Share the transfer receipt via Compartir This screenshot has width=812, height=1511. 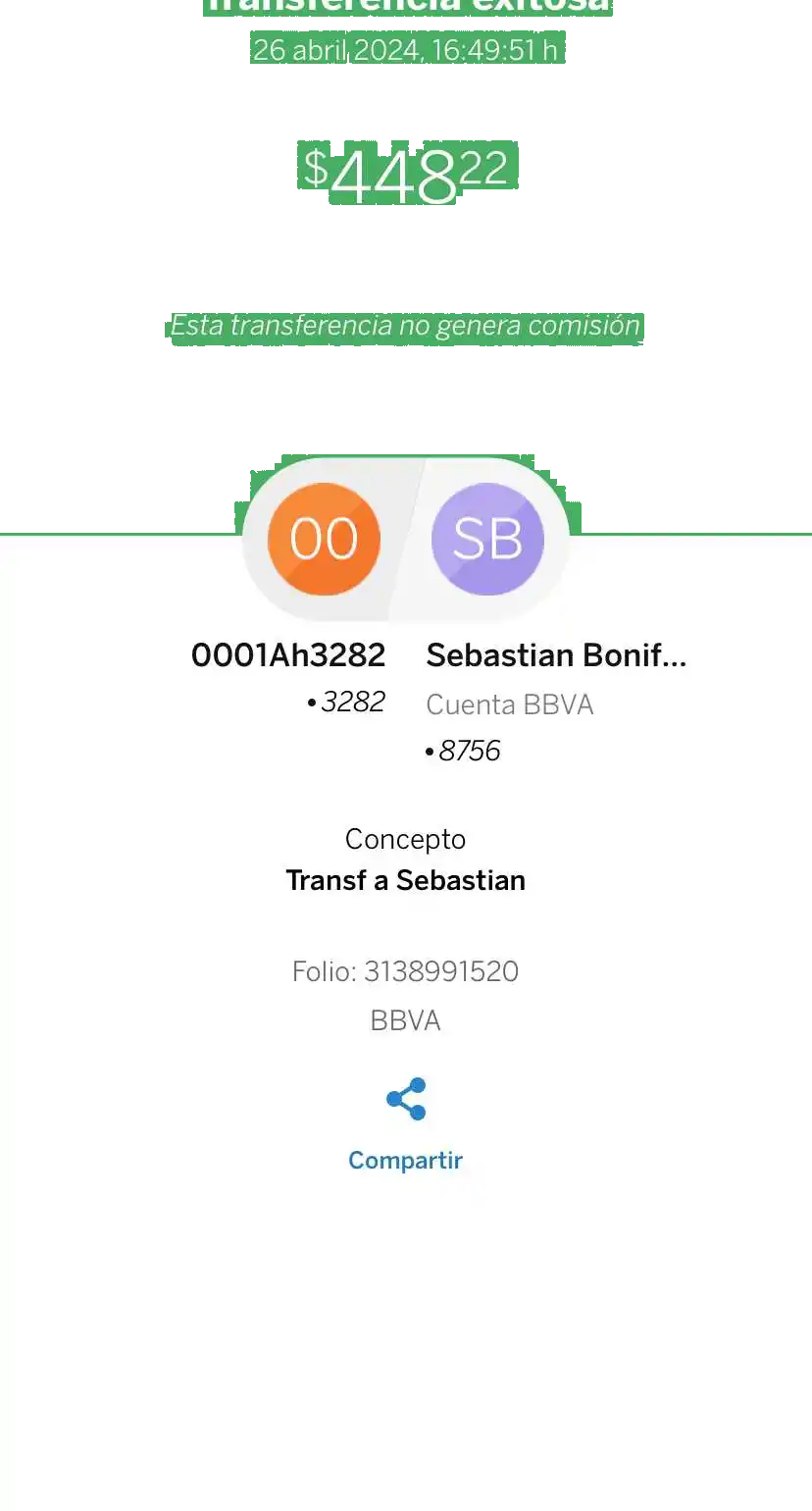[x=406, y=1122]
